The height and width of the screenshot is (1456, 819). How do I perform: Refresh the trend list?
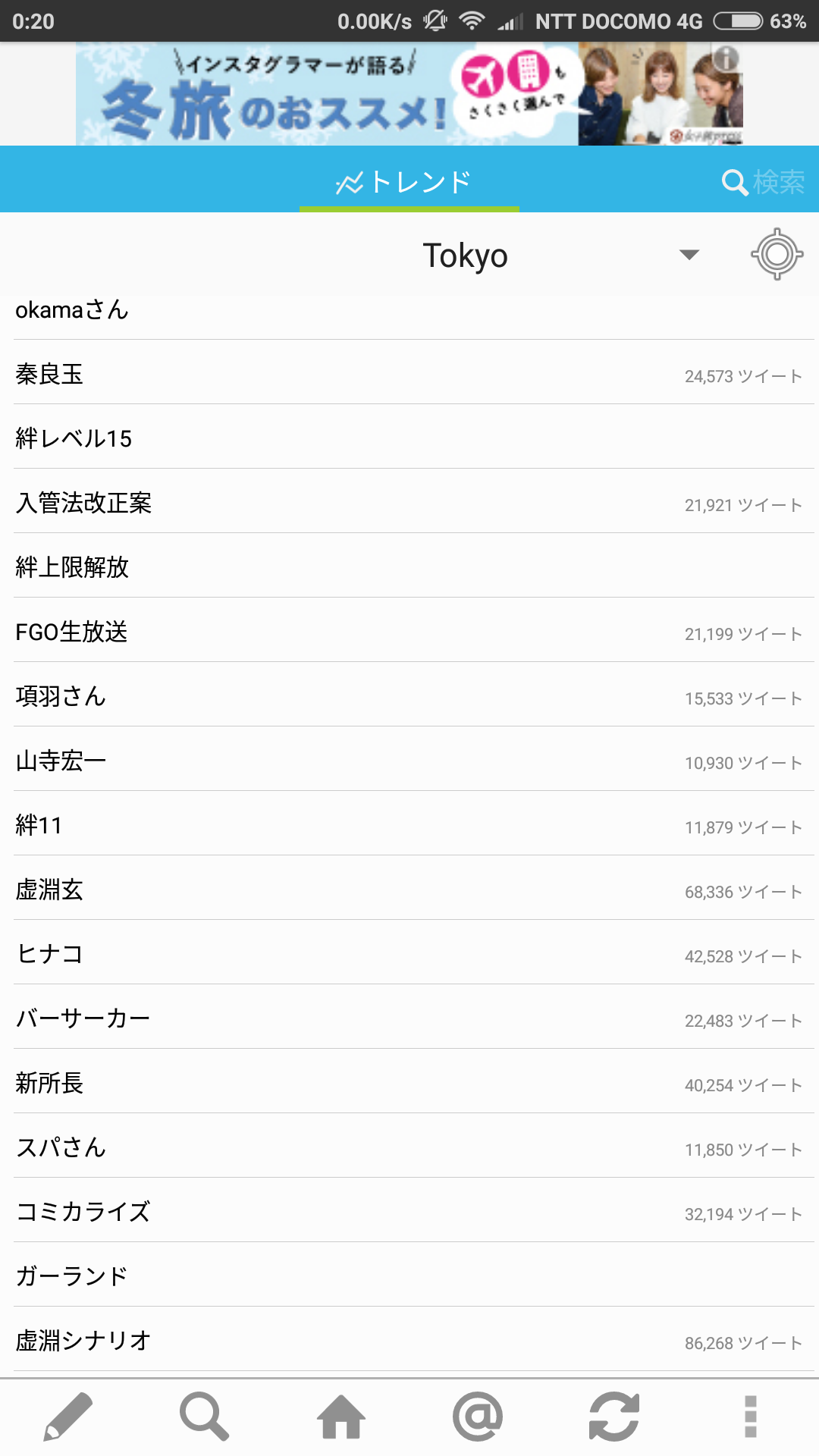pyautogui.click(x=614, y=1417)
